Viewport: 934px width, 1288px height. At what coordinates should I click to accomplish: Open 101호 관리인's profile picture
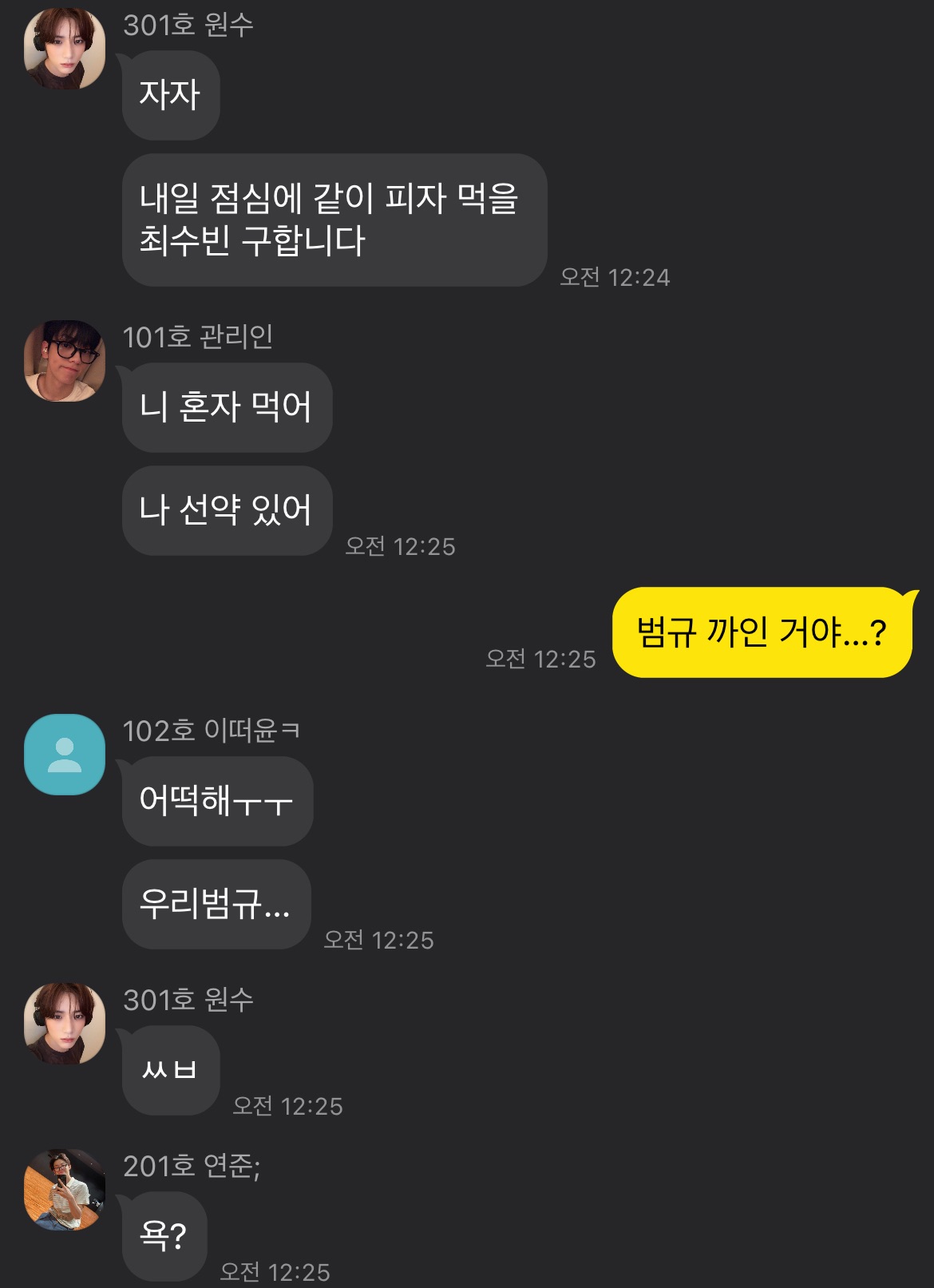65,361
